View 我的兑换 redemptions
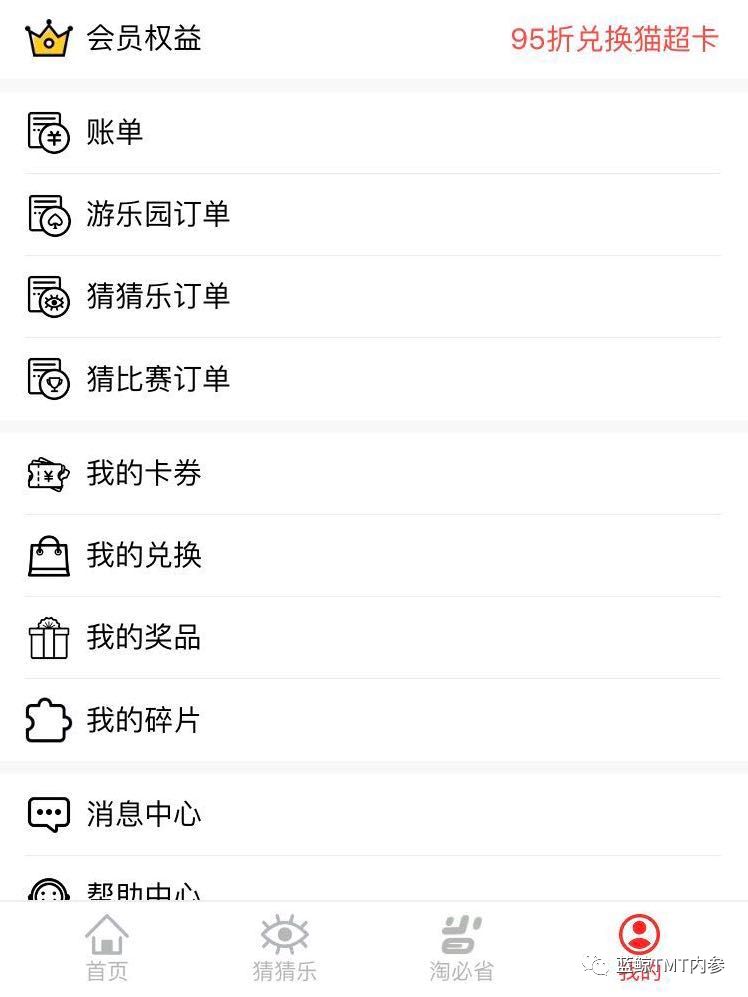This screenshot has width=748, height=997. pyautogui.click(x=144, y=555)
